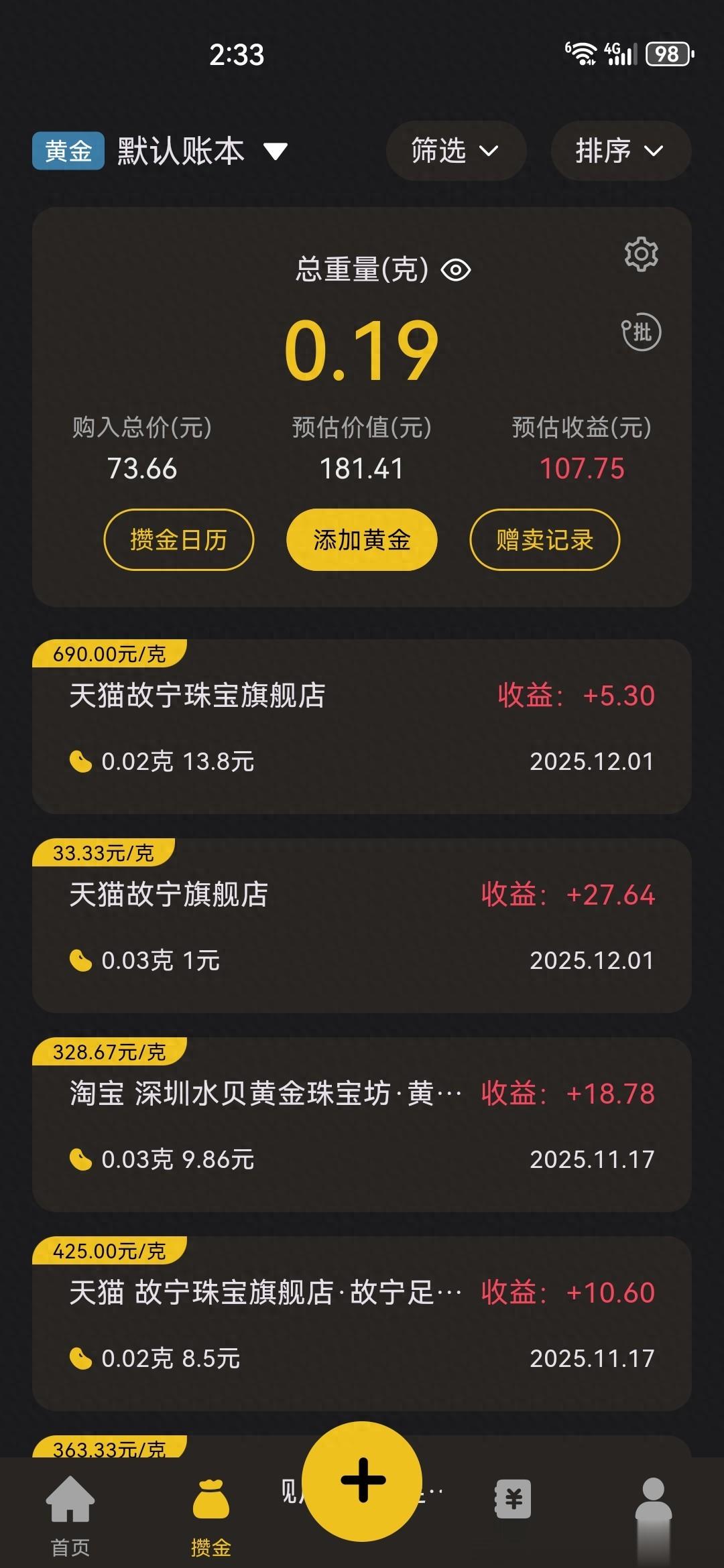This screenshot has height=1568, width=724.
Task: View 赠卖记录 records
Action: point(545,539)
